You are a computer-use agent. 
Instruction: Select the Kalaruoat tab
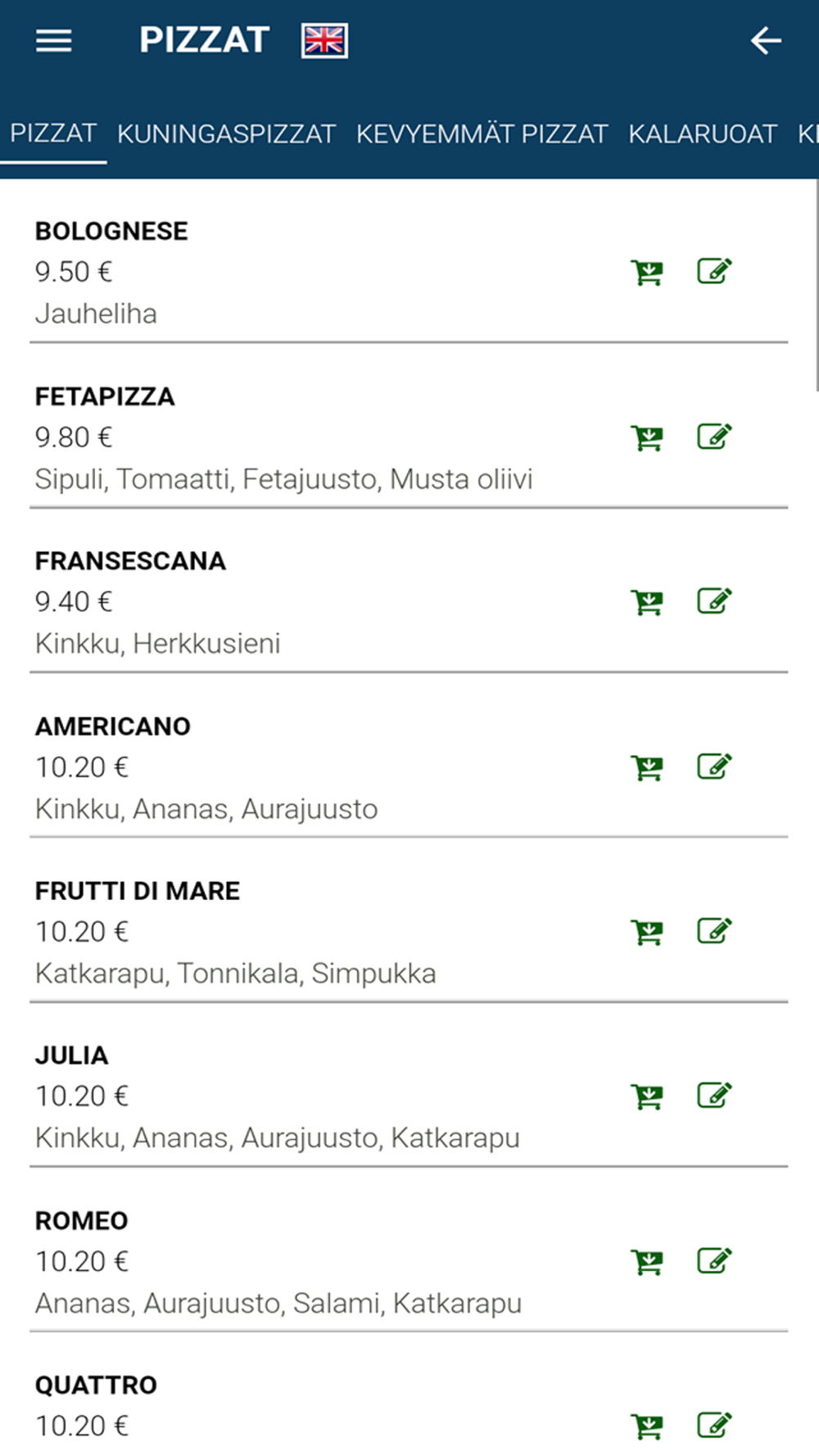pyautogui.click(x=703, y=133)
